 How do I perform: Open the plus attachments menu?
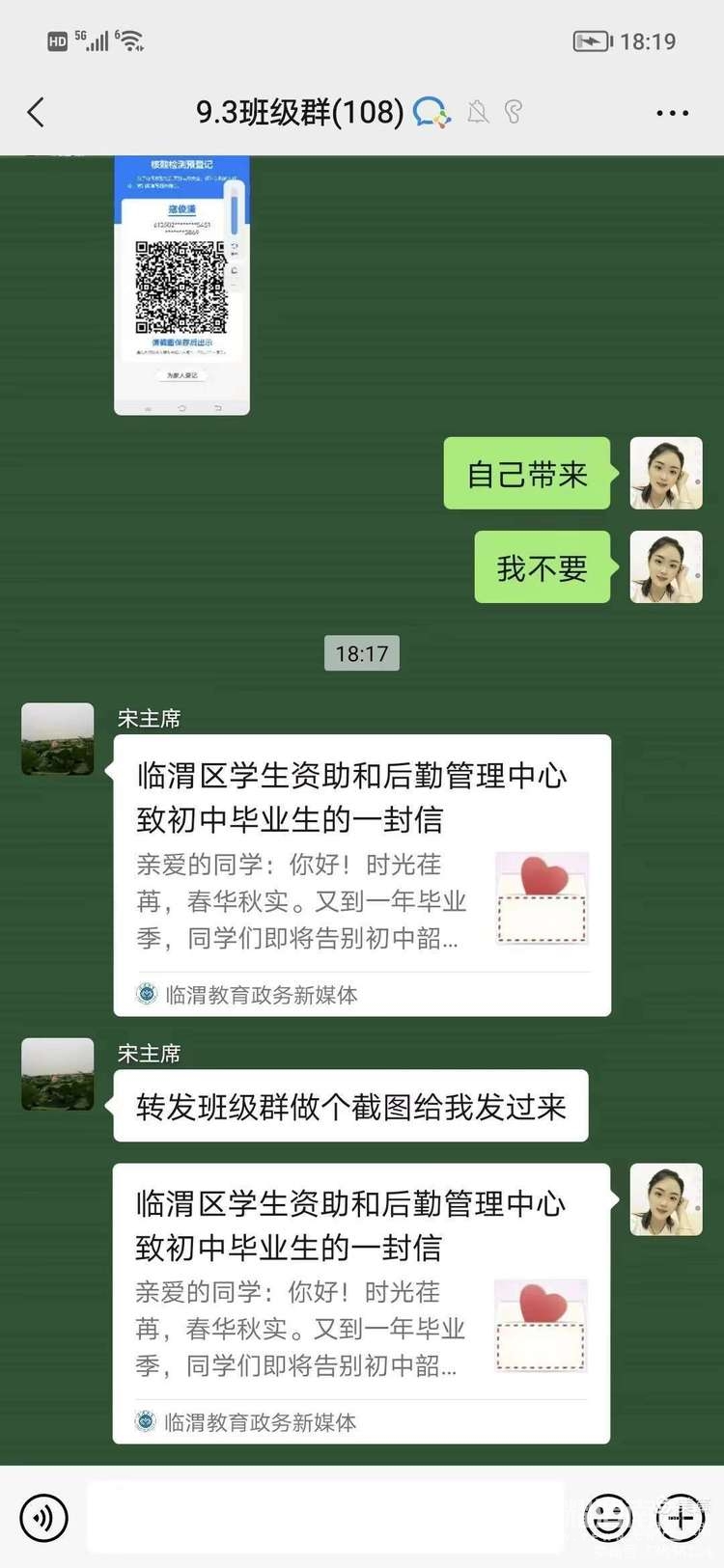coord(681,1518)
